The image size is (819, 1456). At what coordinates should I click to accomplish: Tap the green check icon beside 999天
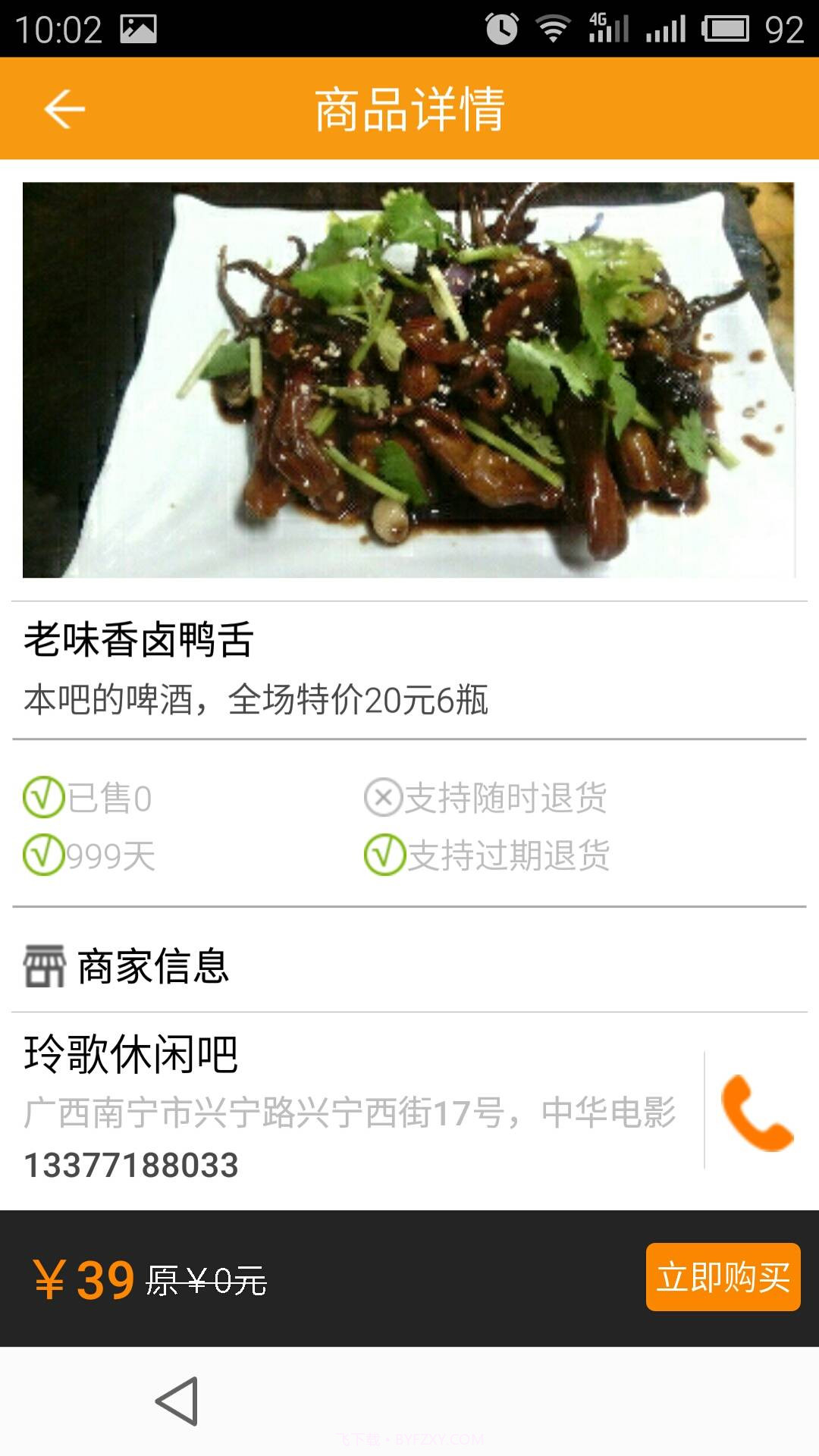[x=41, y=855]
